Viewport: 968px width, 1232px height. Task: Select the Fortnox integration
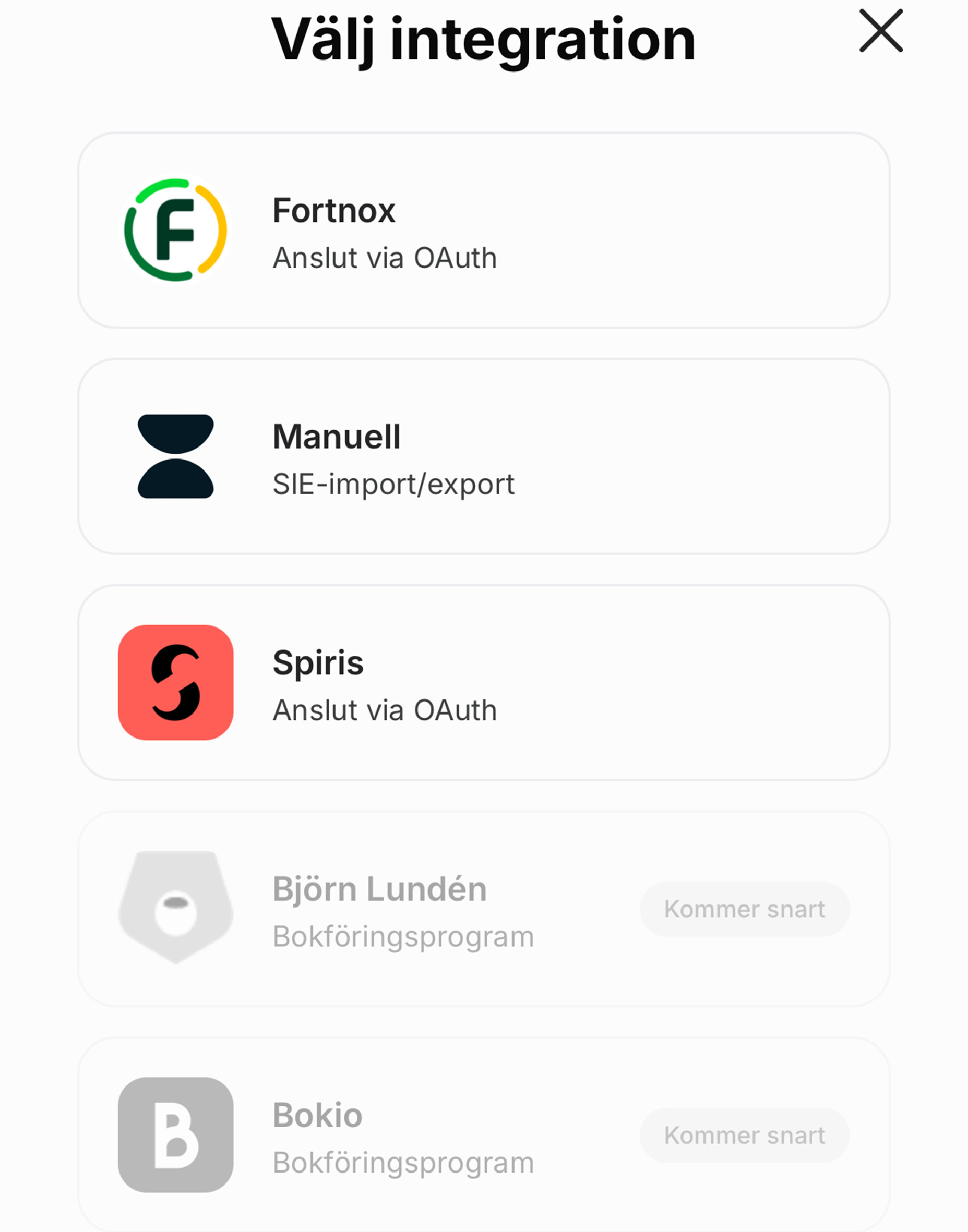click(x=483, y=231)
